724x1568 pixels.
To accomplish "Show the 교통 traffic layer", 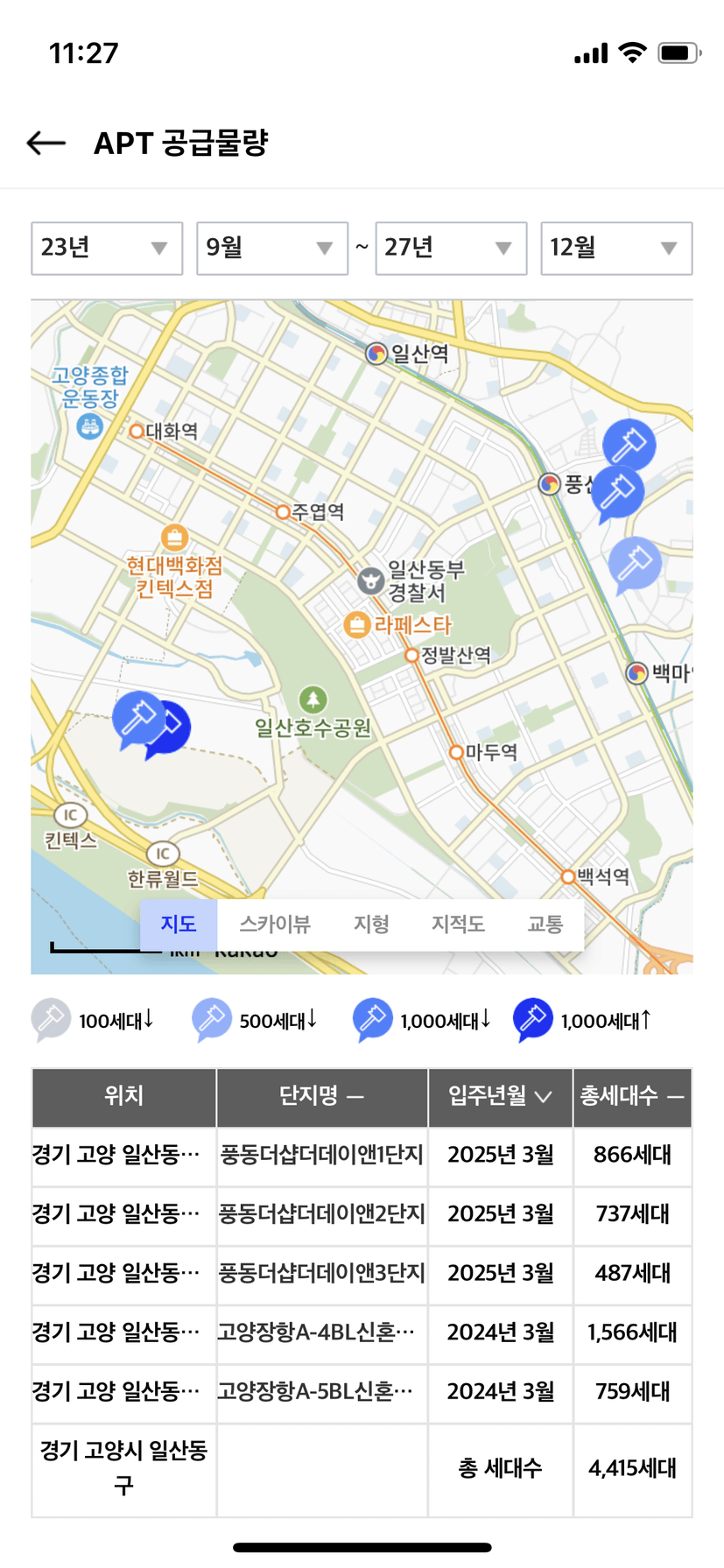I will [x=545, y=925].
